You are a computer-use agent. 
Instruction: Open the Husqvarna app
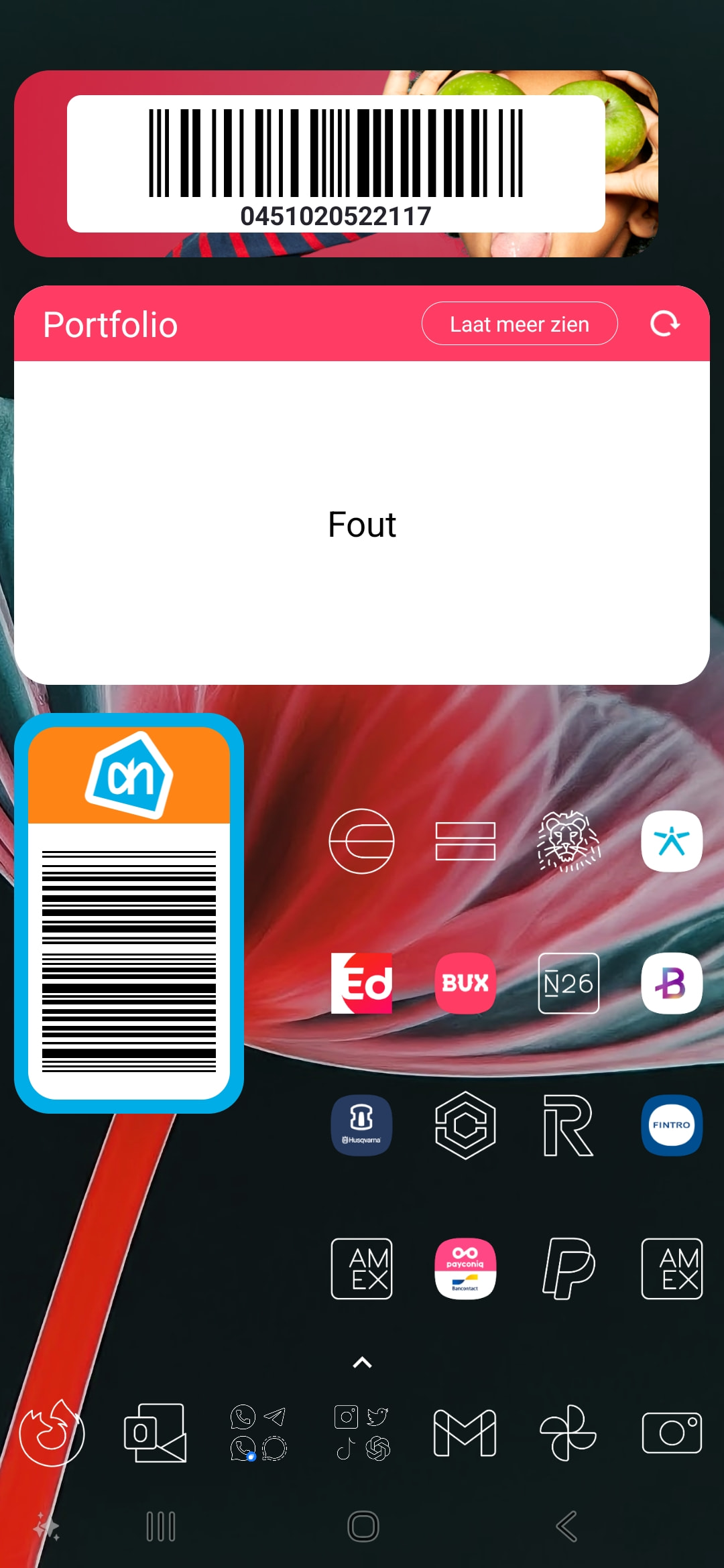click(x=361, y=1125)
